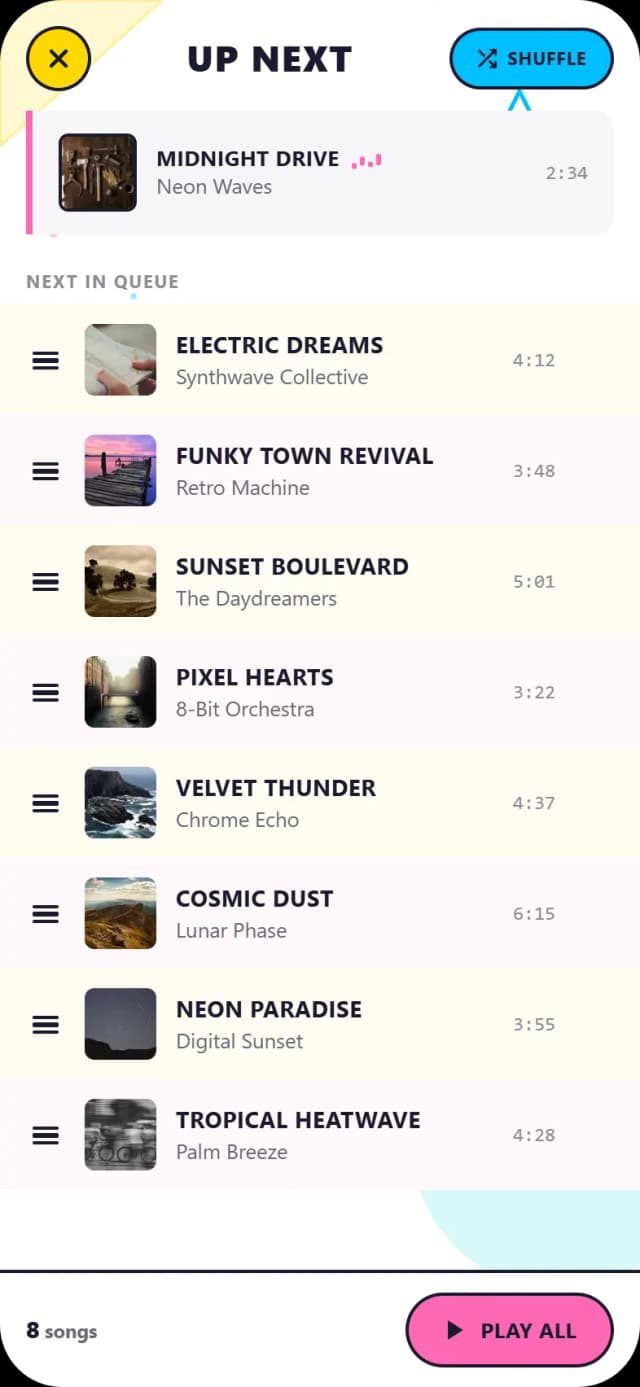Image resolution: width=640 pixels, height=1387 pixels.
Task: Shuffle the queue
Action: (531, 59)
